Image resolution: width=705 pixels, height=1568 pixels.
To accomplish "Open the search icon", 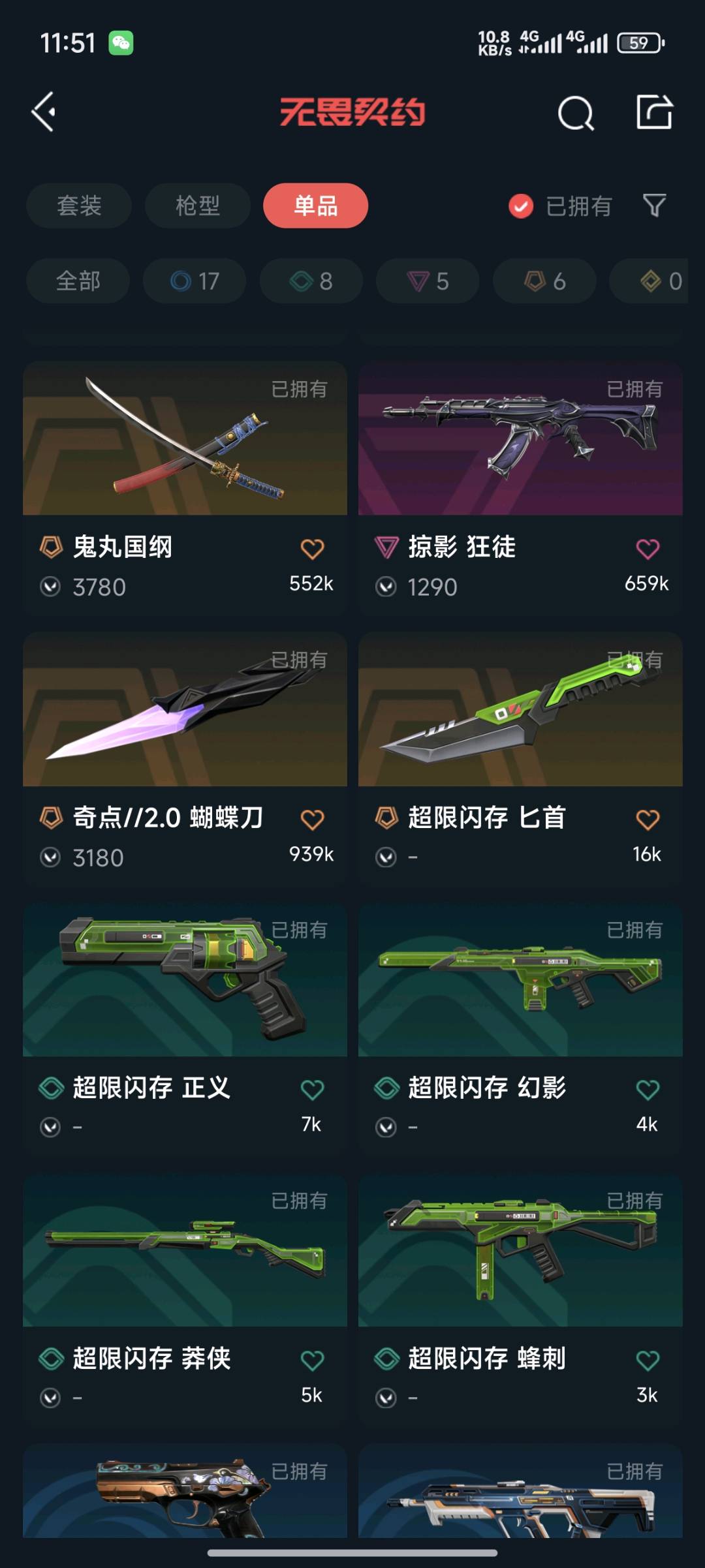I will pos(576,114).
